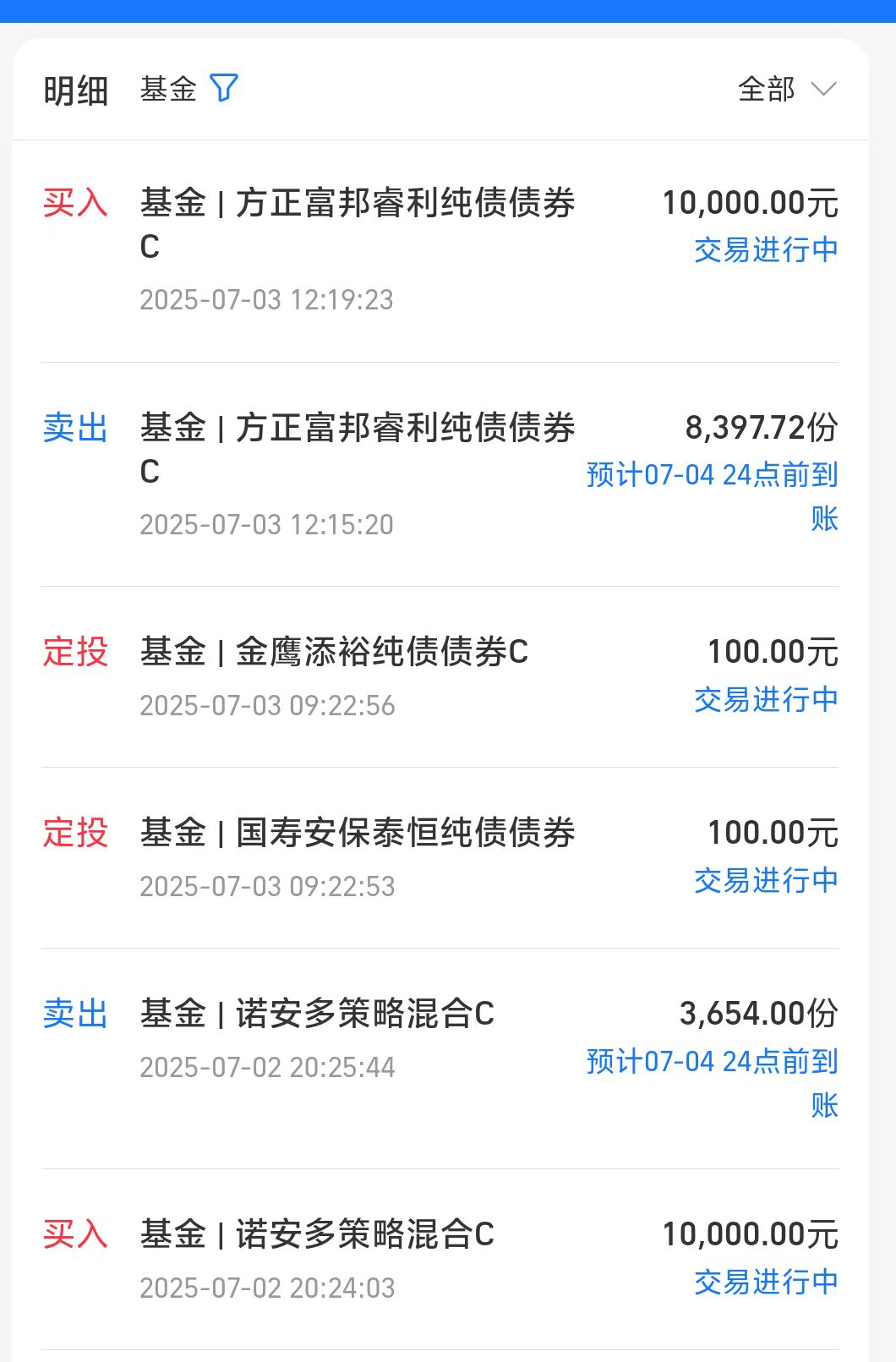View the 10,000.00元 buy of 诺安多策略混合C
Image resolution: width=896 pixels, height=1362 pixels.
pos(440,1259)
